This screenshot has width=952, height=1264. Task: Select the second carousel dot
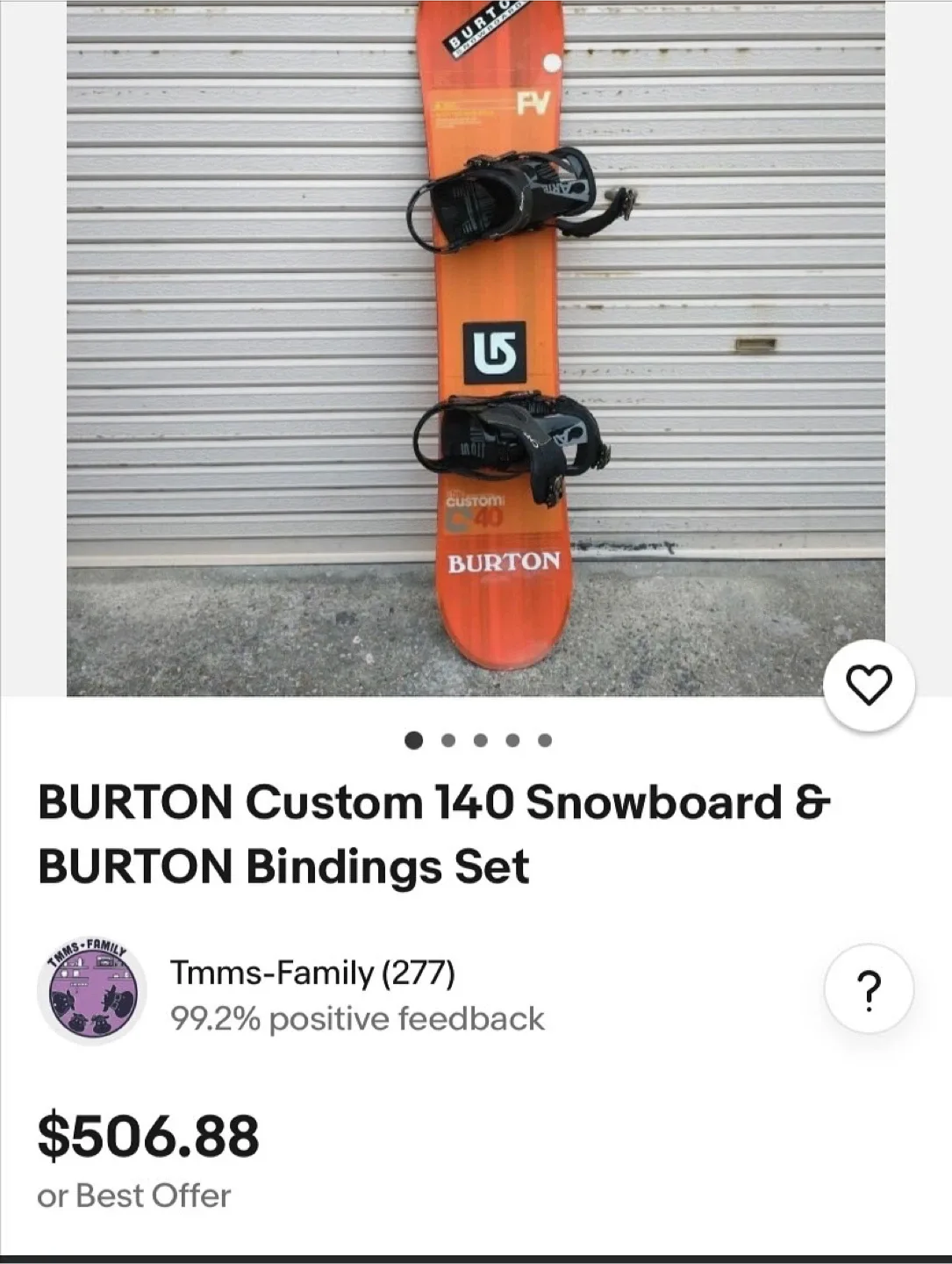point(447,740)
